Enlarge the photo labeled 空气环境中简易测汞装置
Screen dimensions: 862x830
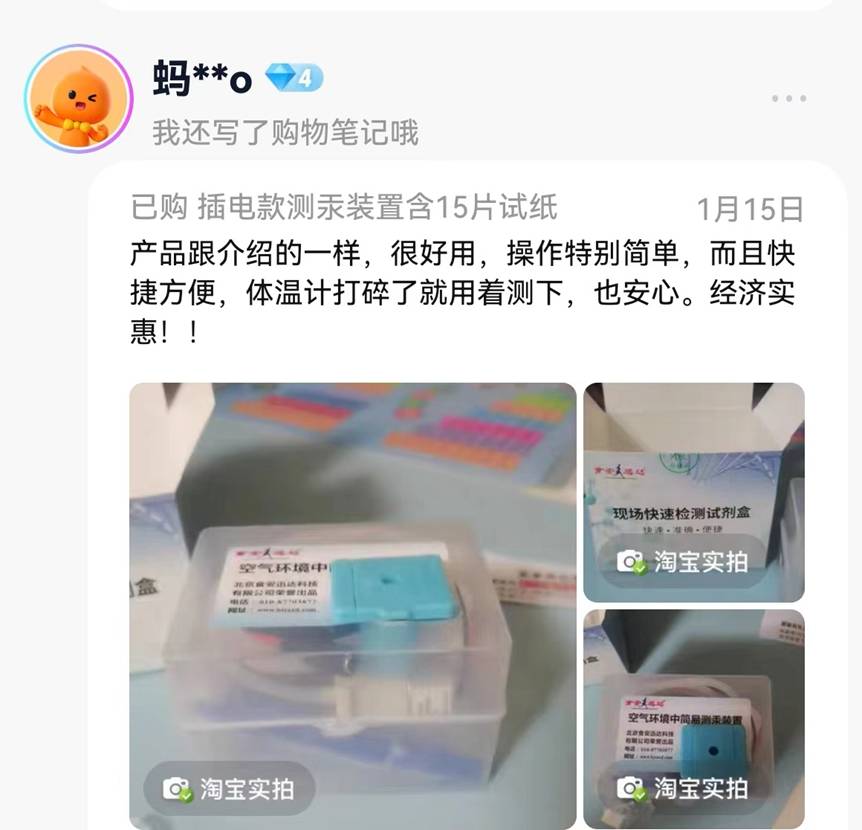click(x=694, y=718)
